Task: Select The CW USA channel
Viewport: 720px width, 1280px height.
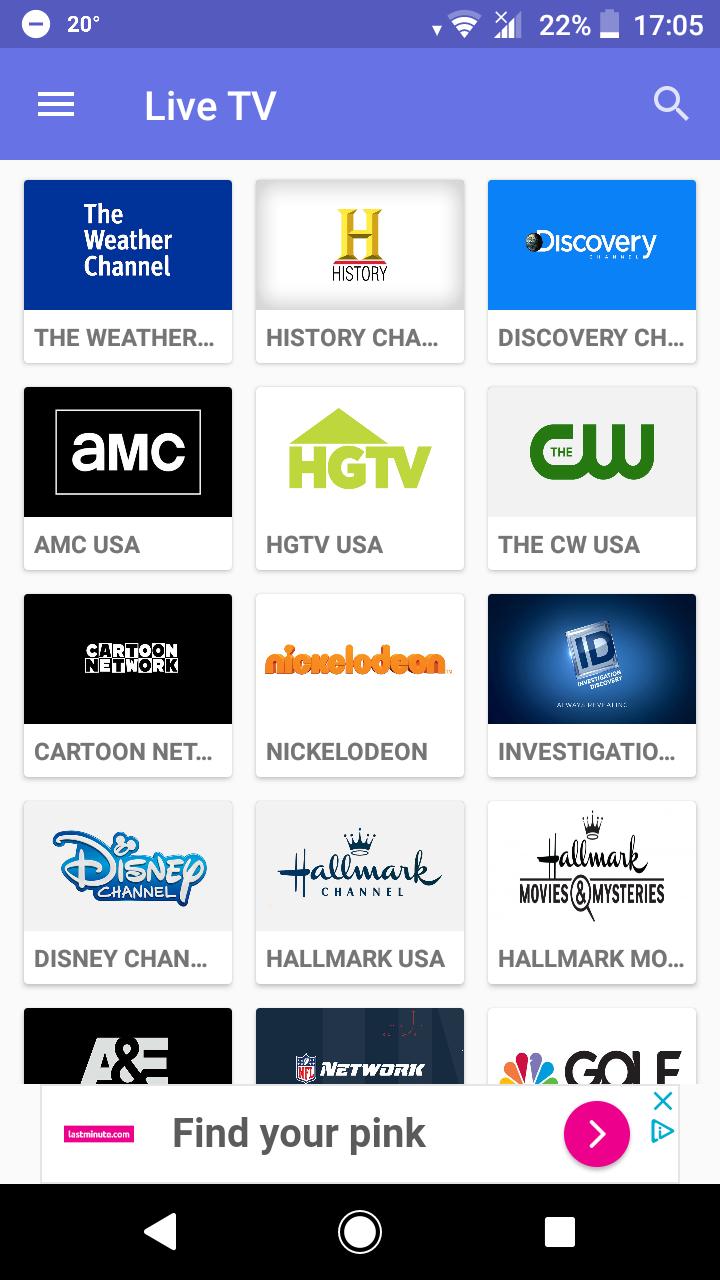Action: [x=592, y=478]
